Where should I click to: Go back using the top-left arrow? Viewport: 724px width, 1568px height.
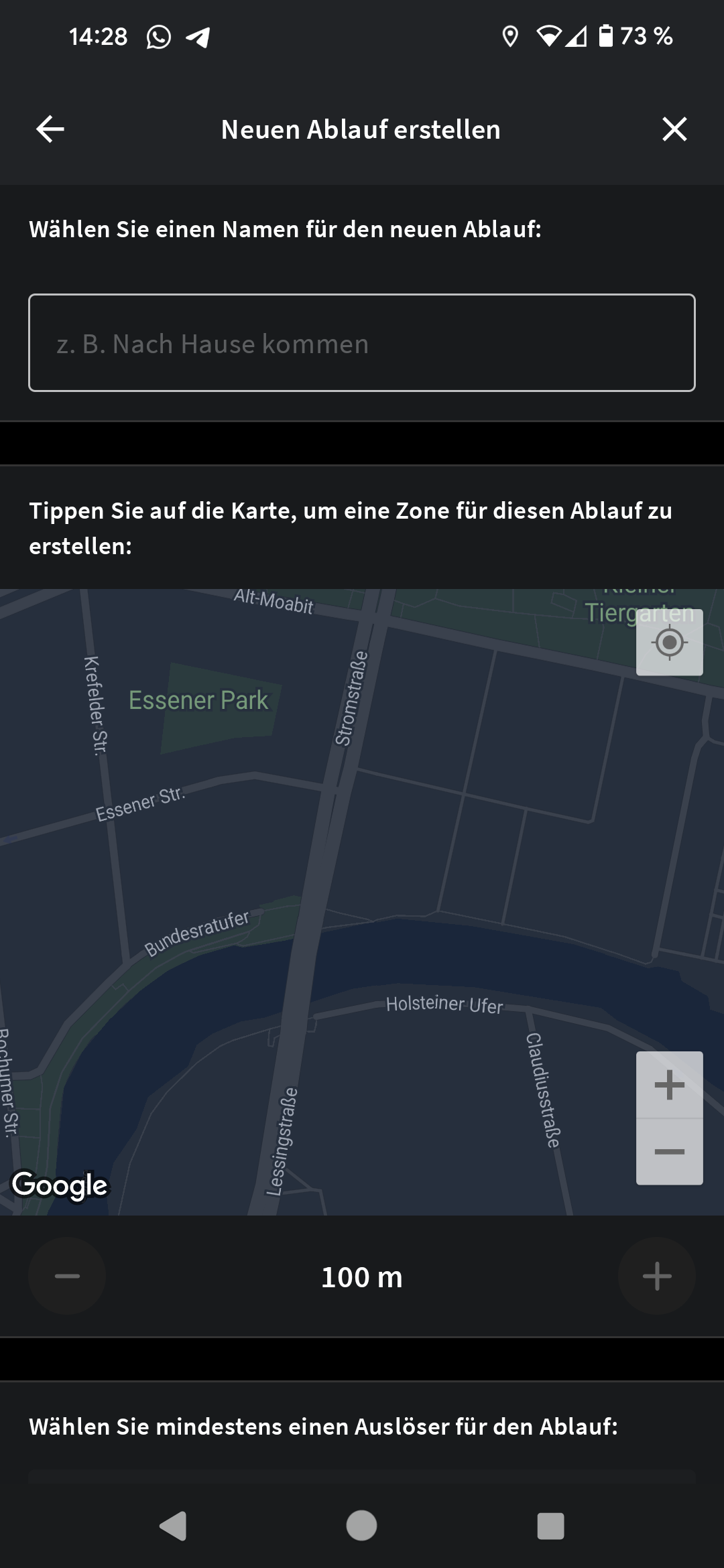coord(50,129)
